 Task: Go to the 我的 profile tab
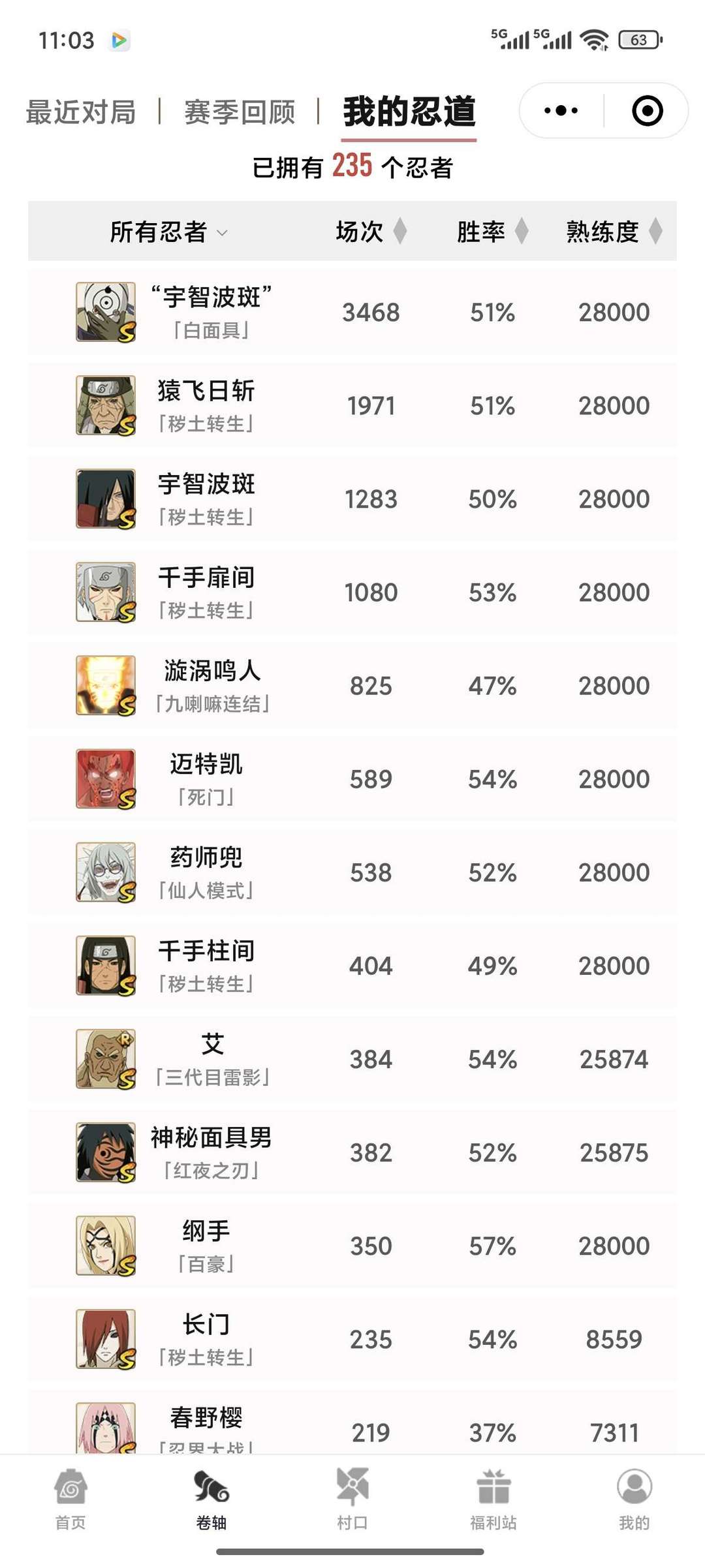[634, 1499]
